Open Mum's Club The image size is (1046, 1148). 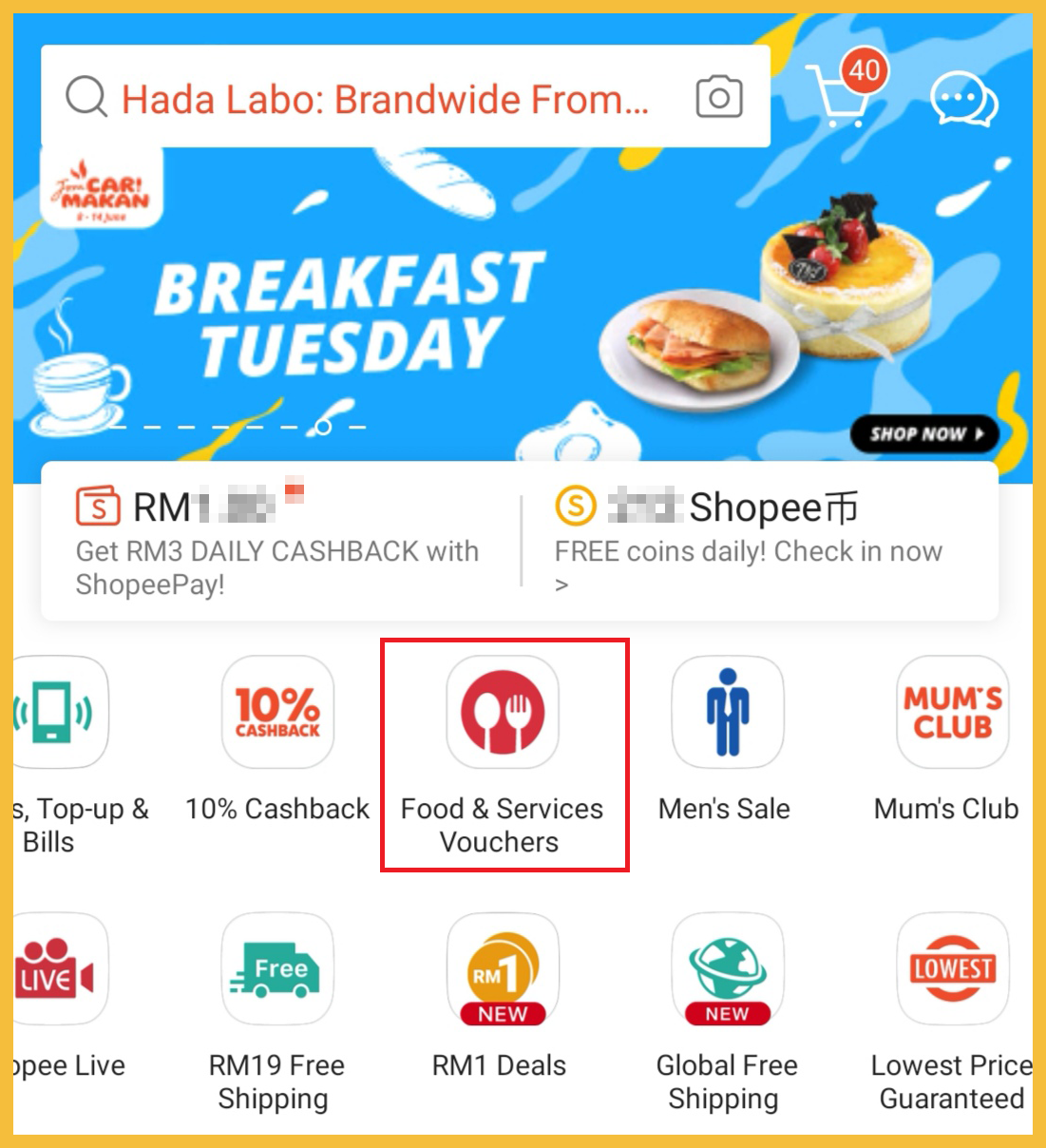[951, 713]
